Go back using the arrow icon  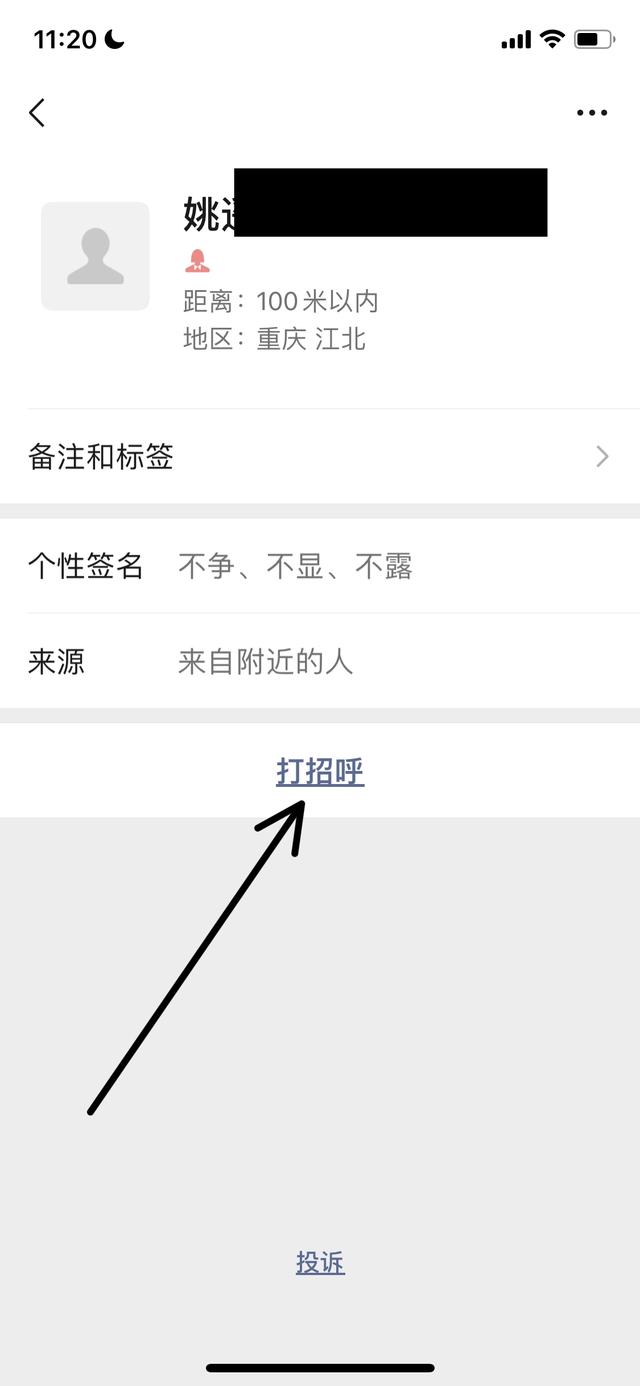point(37,113)
